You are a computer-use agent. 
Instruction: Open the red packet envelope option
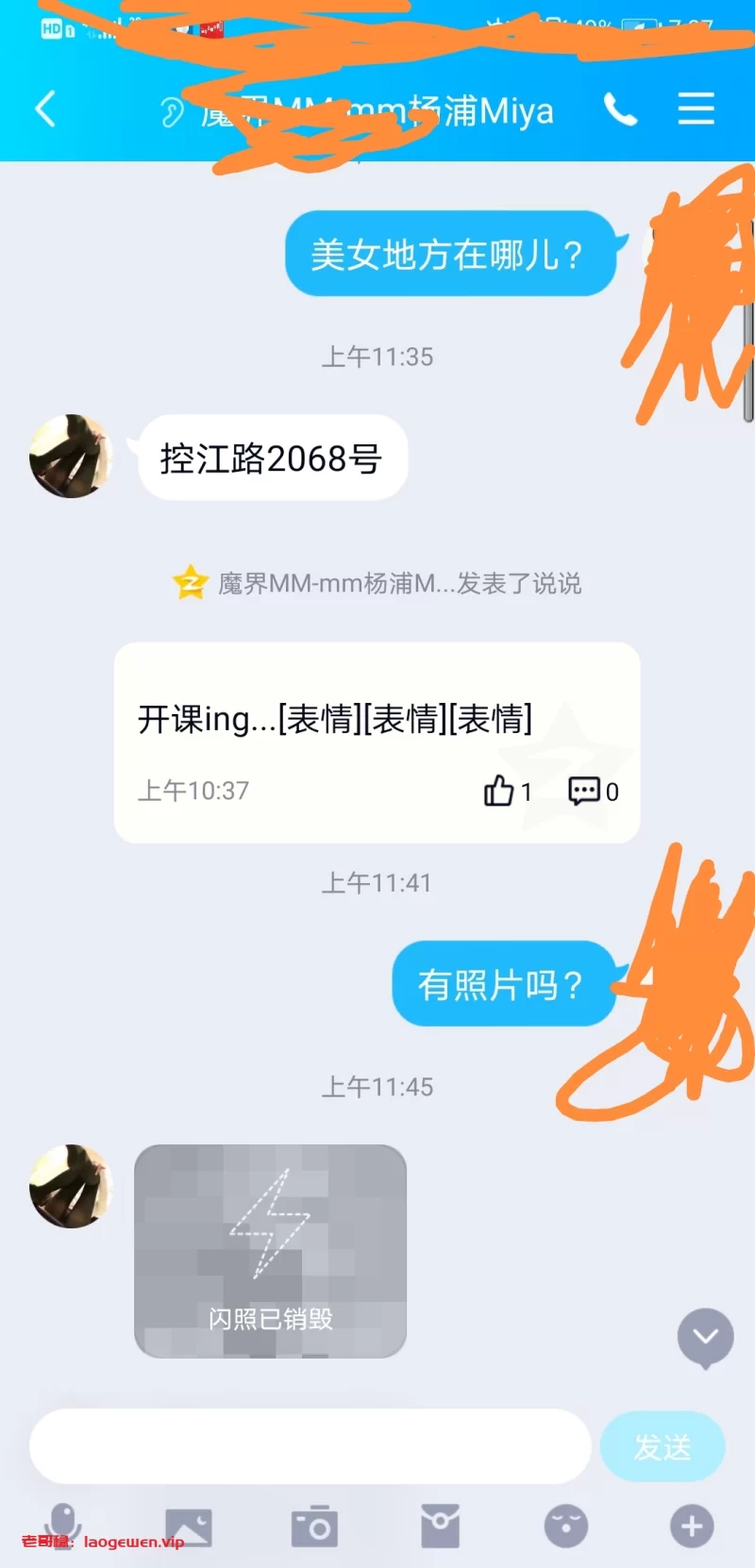(x=440, y=1526)
